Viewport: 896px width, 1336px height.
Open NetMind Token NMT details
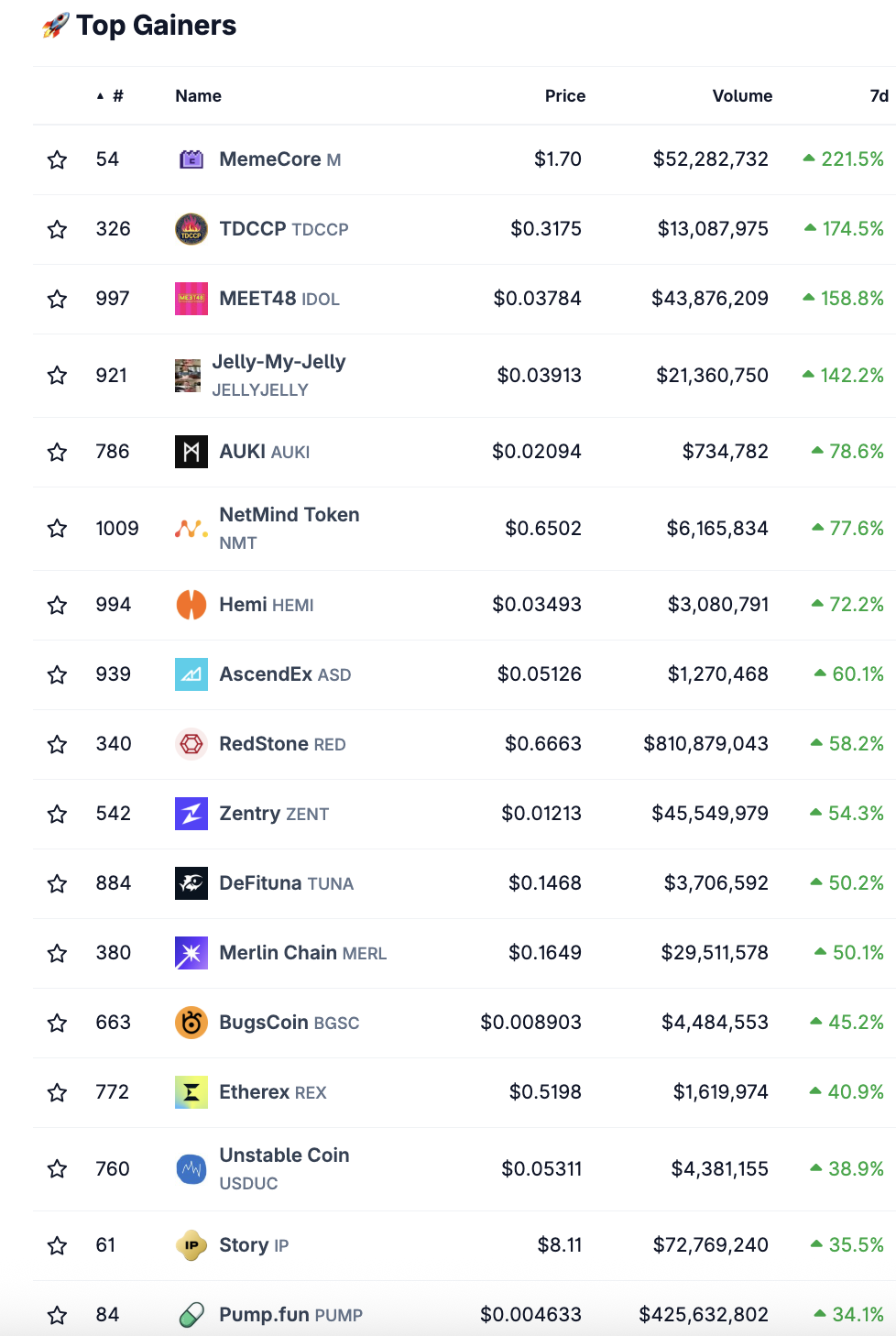click(x=289, y=516)
